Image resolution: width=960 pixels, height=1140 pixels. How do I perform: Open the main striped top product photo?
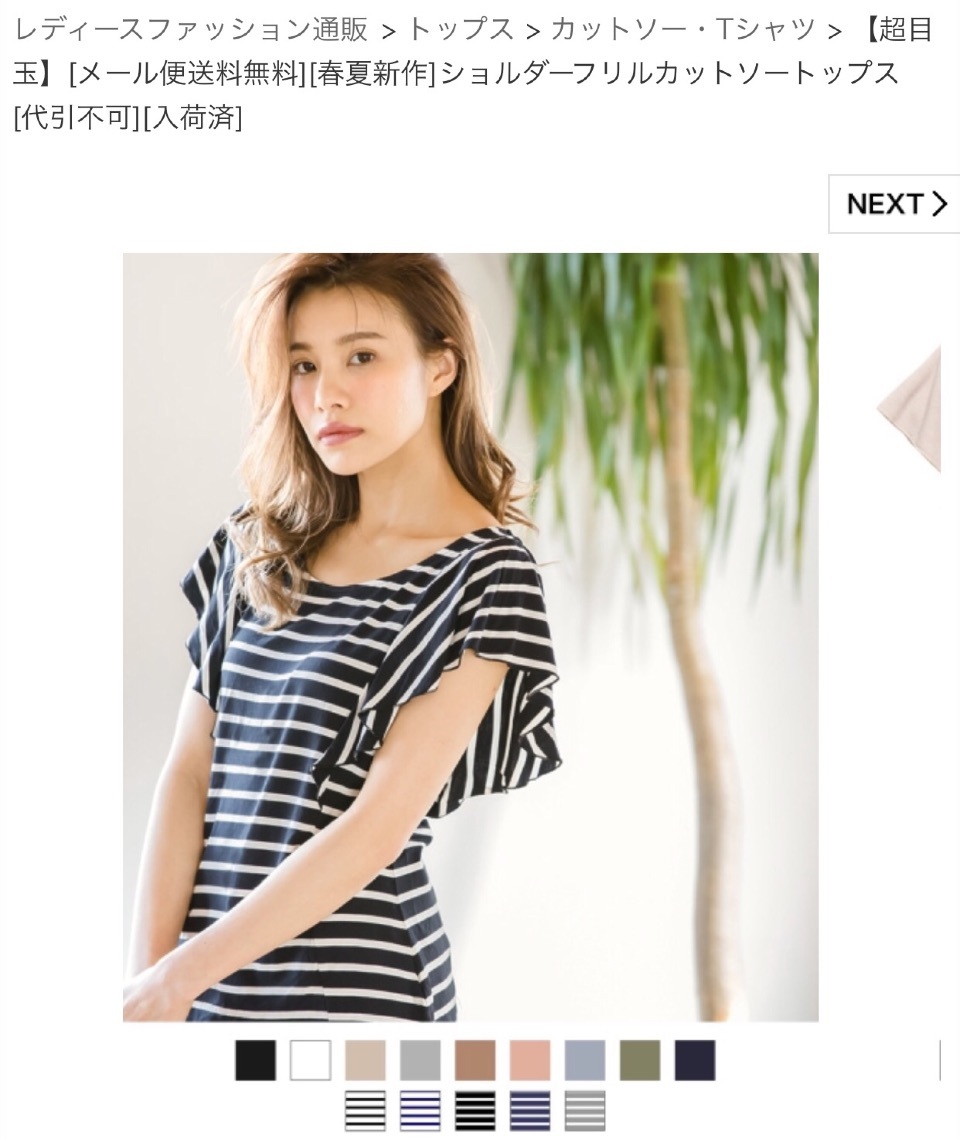click(x=470, y=637)
